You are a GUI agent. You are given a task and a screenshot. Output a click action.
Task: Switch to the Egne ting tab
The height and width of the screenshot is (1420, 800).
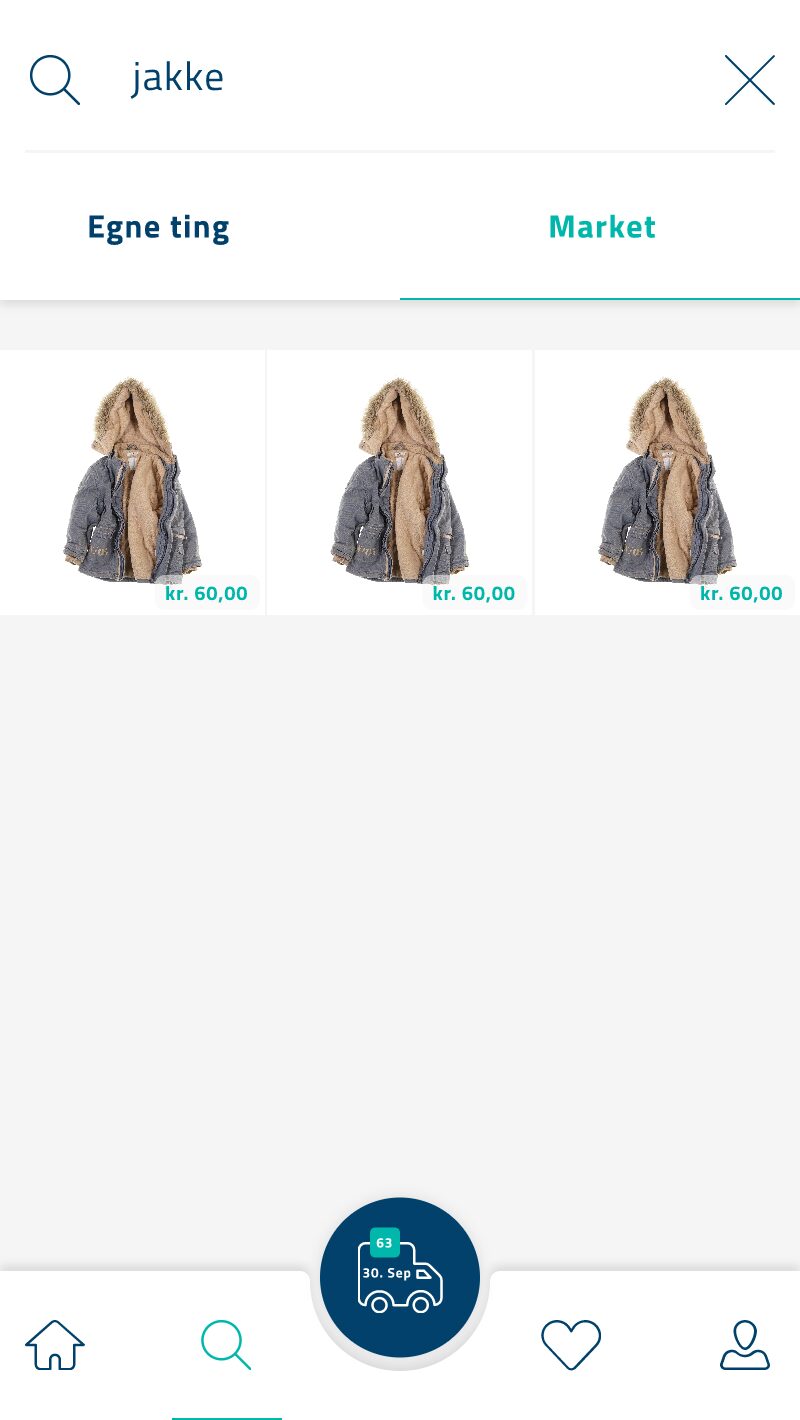click(x=159, y=228)
